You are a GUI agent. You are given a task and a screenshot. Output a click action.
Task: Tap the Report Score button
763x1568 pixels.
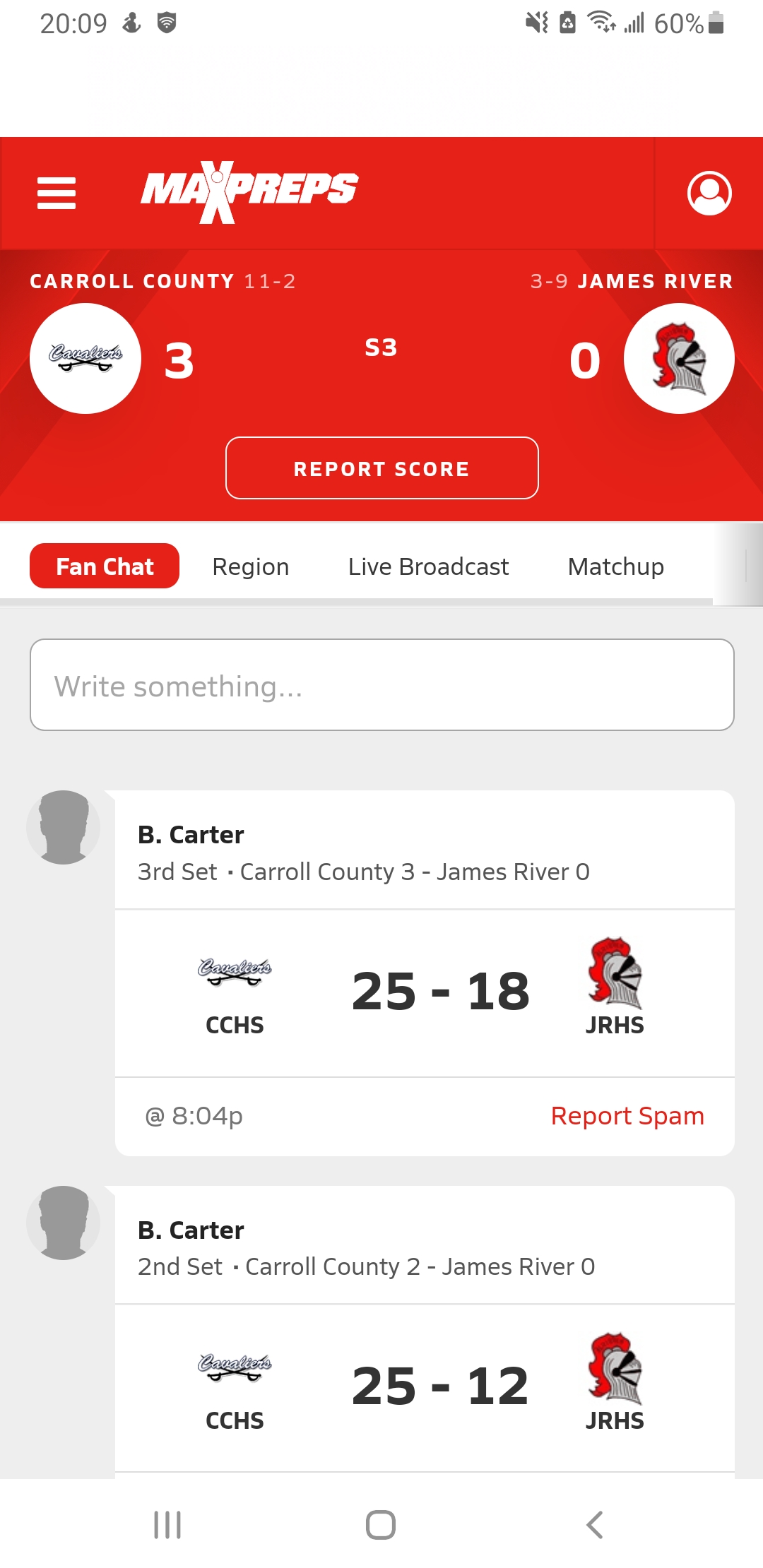pyautogui.click(x=381, y=468)
